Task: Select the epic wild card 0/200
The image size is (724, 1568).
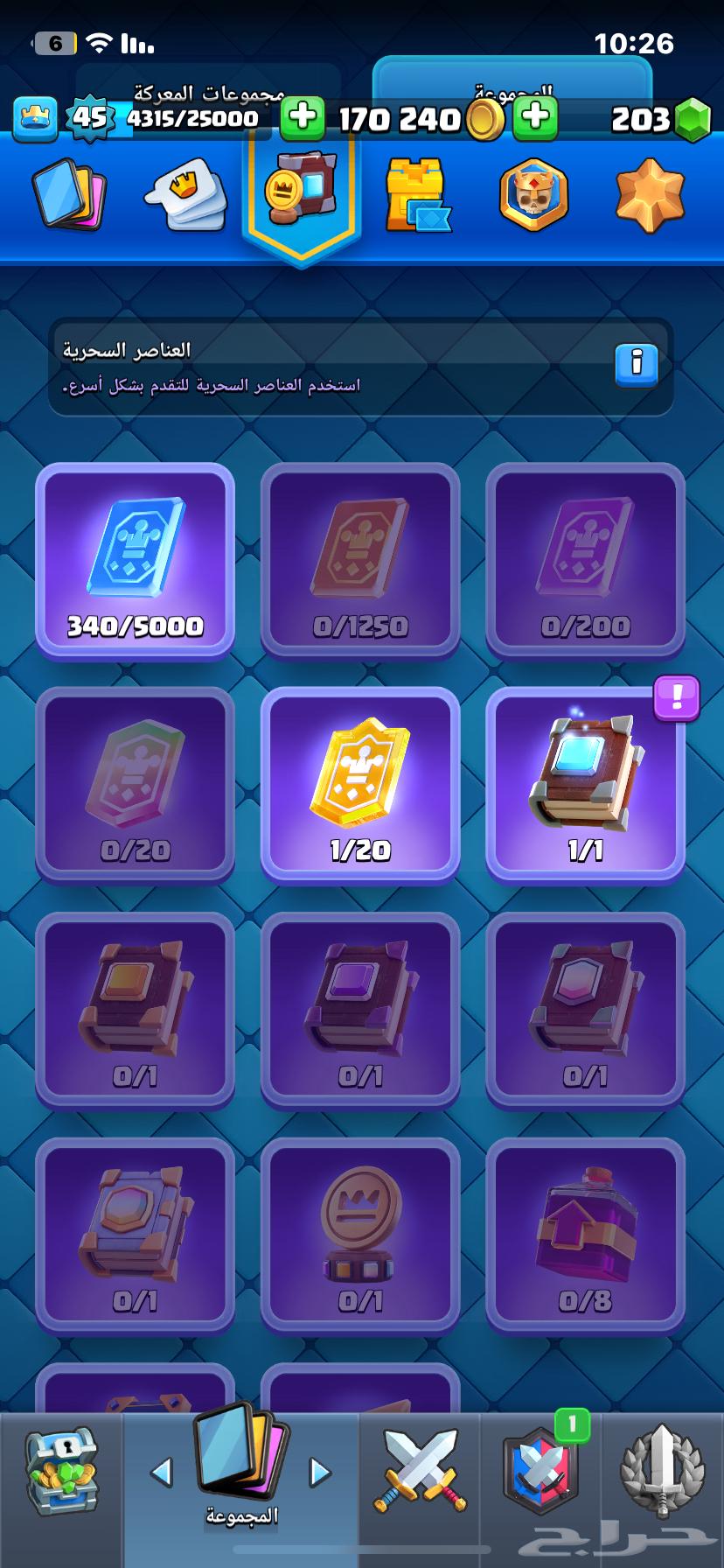Action: tap(585, 560)
